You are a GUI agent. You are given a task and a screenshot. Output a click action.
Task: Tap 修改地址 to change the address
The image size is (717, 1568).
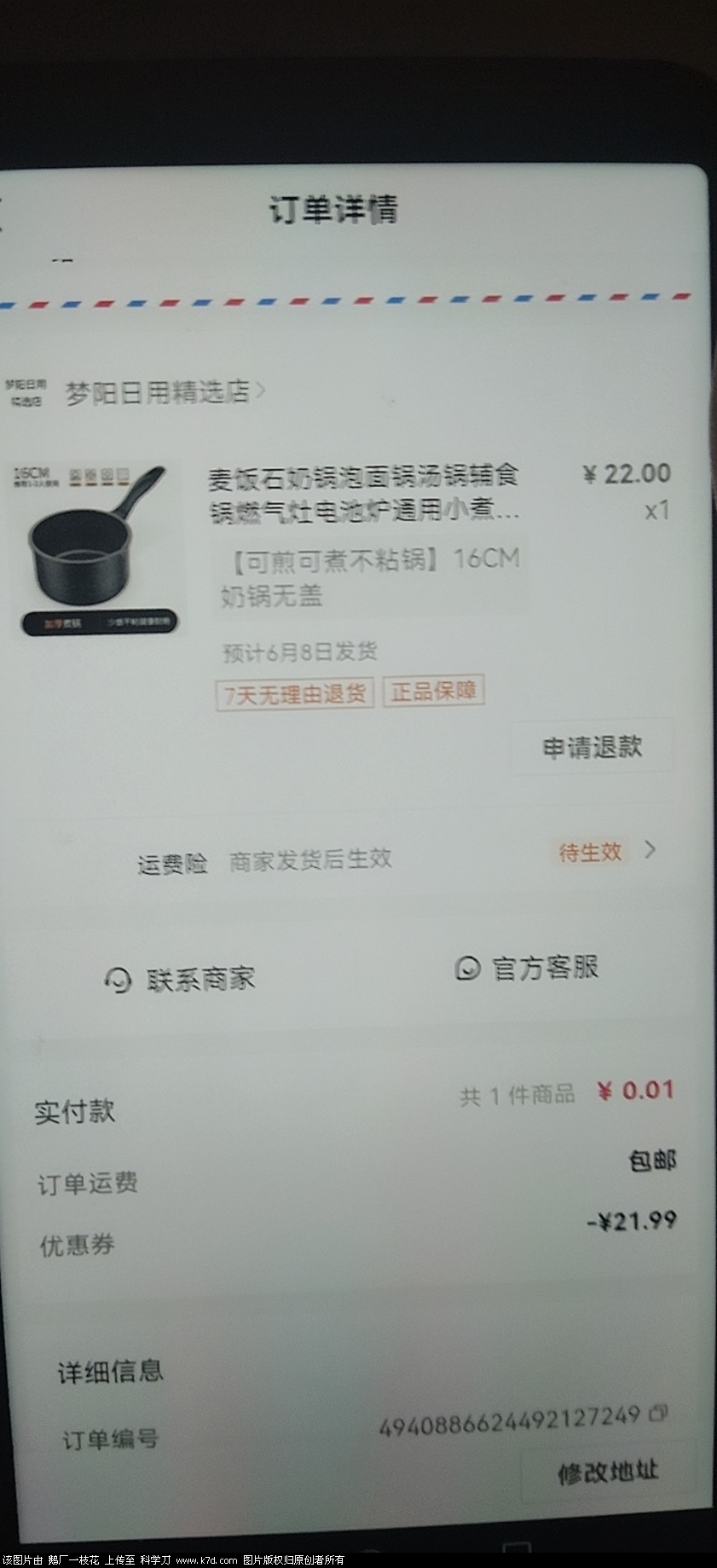click(x=608, y=1472)
